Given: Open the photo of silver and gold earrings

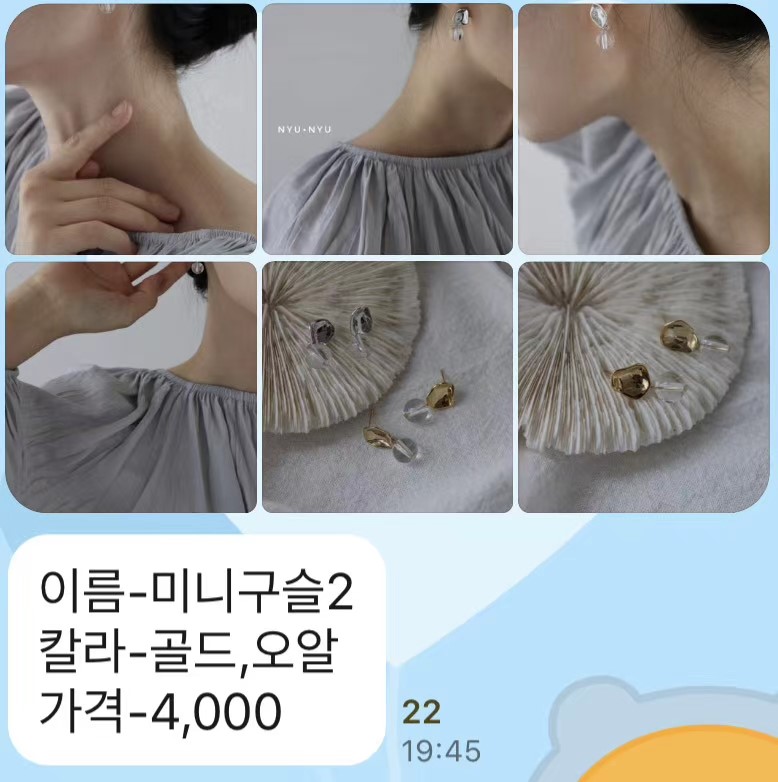Looking at the screenshot, I should click(x=387, y=387).
